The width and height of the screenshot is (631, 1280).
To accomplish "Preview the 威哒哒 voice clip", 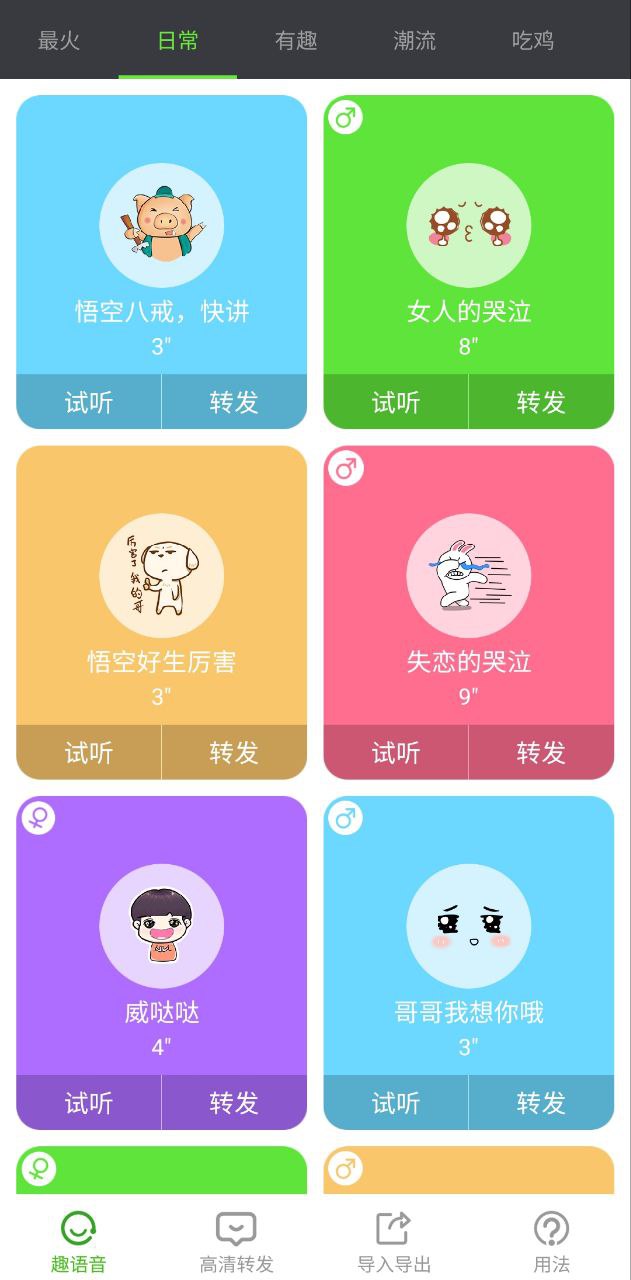I will [89, 1103].
